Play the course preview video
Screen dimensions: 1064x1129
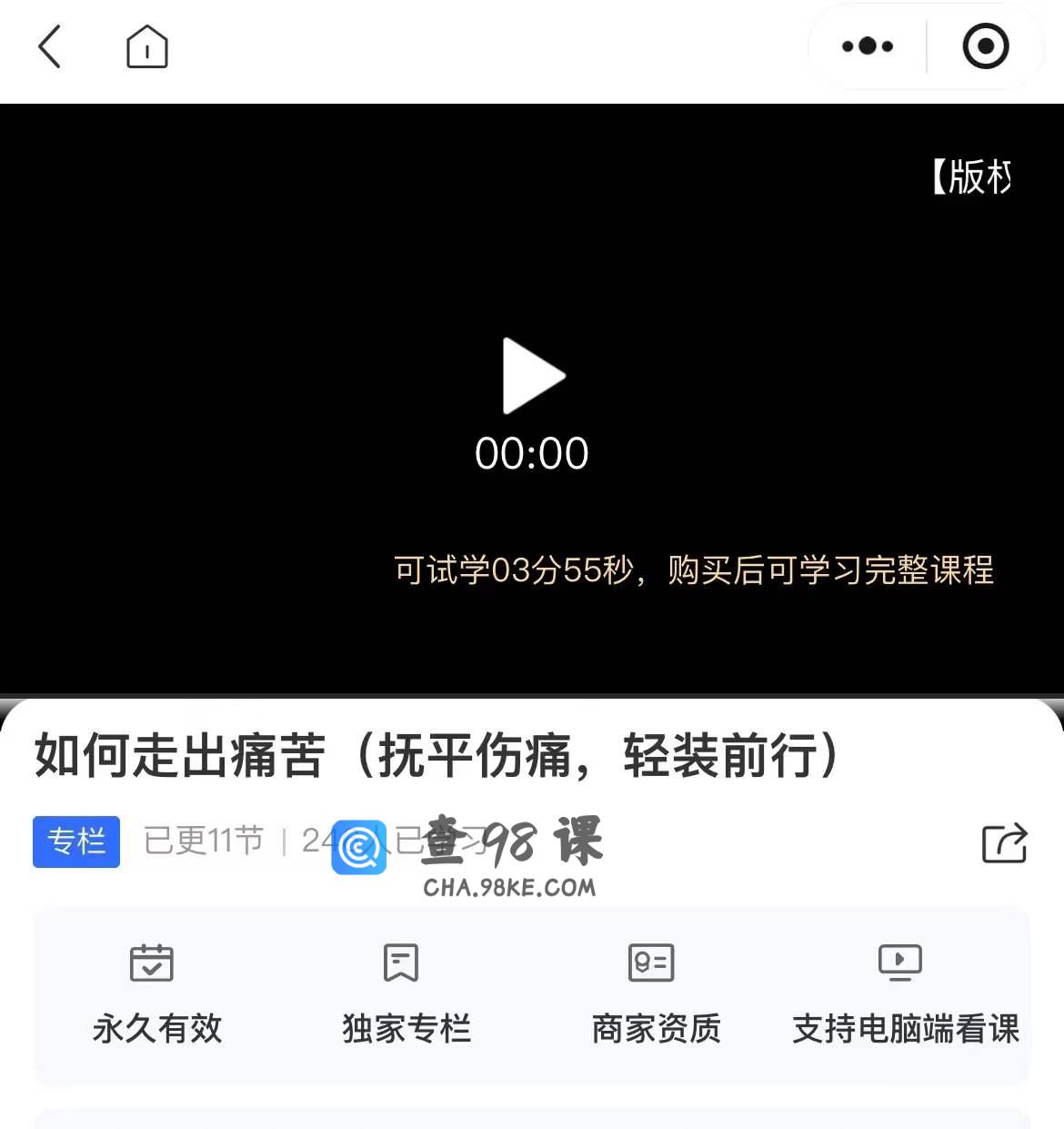pos(533,377)
